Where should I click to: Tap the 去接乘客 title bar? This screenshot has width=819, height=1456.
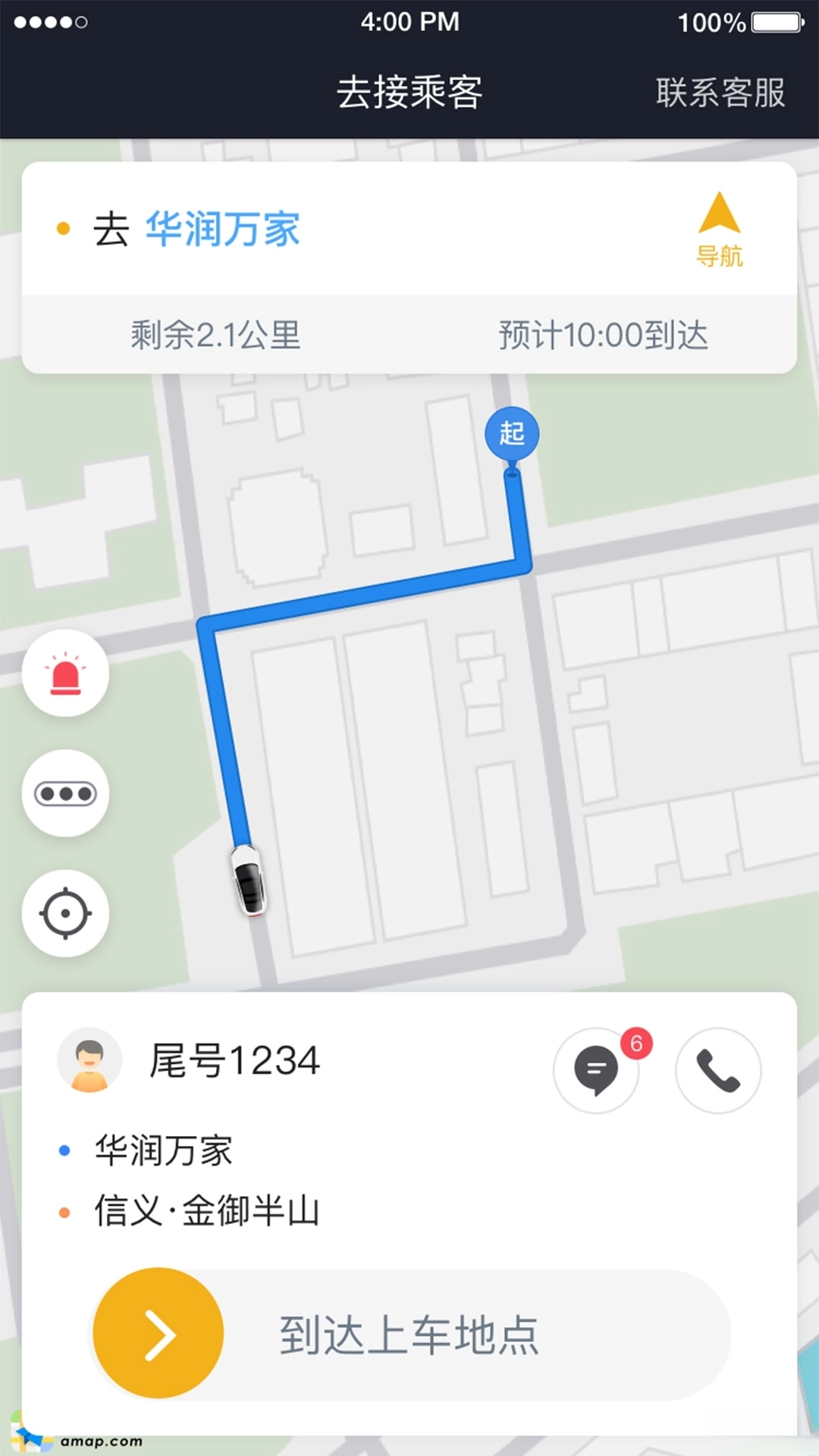[409, 91]
